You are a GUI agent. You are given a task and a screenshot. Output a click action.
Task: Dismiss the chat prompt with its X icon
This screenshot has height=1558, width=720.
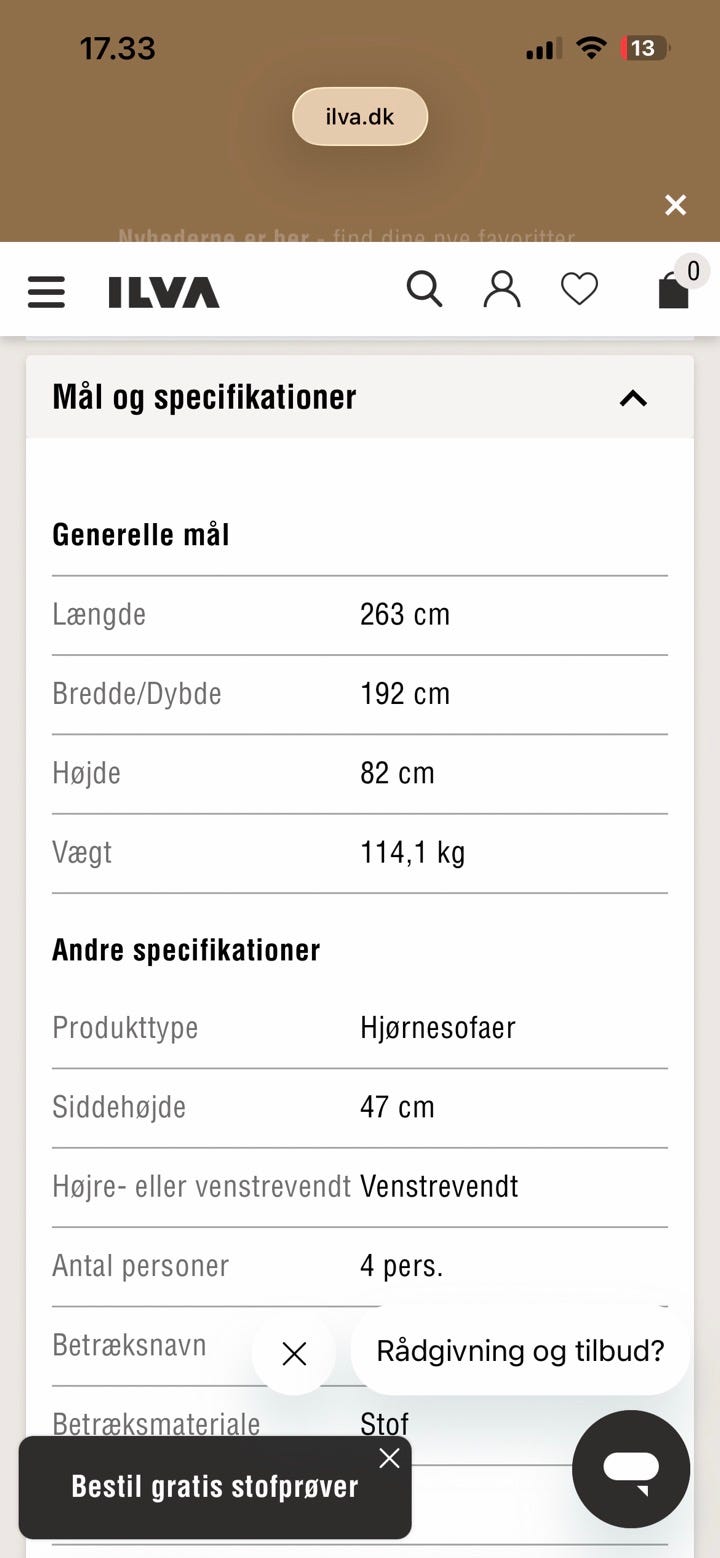coord(294,1353)
